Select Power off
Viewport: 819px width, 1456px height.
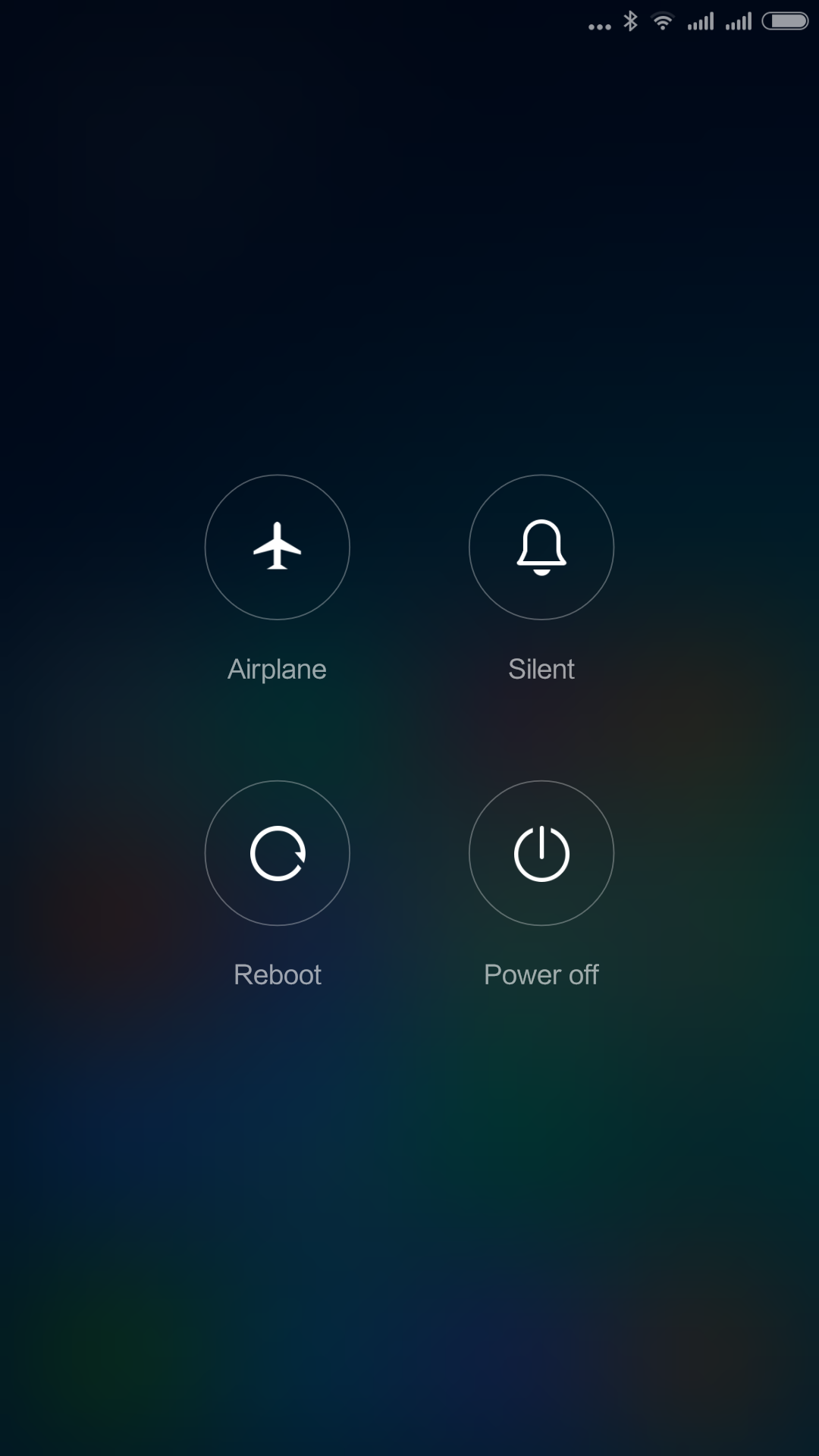541,853
